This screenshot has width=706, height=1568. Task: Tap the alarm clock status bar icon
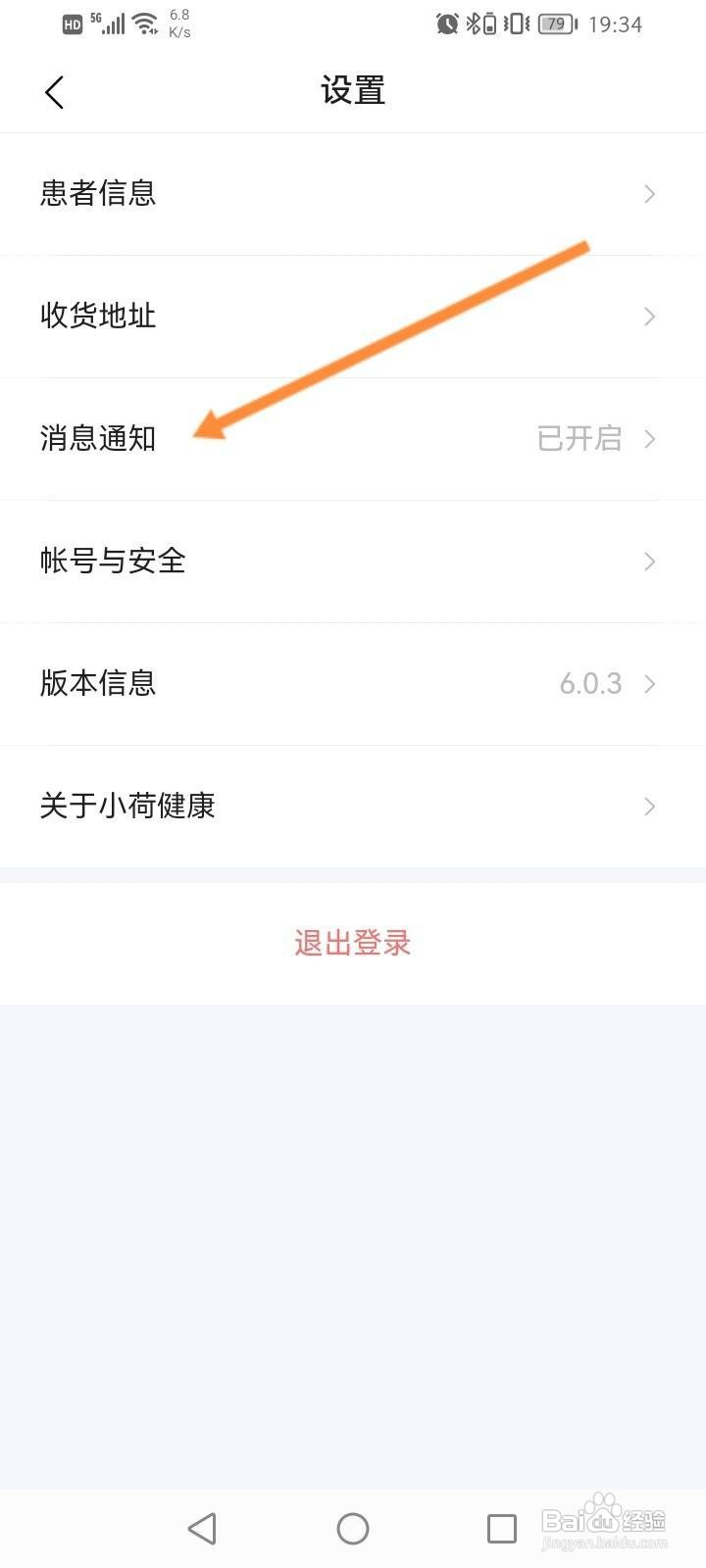tap(446, 24)
